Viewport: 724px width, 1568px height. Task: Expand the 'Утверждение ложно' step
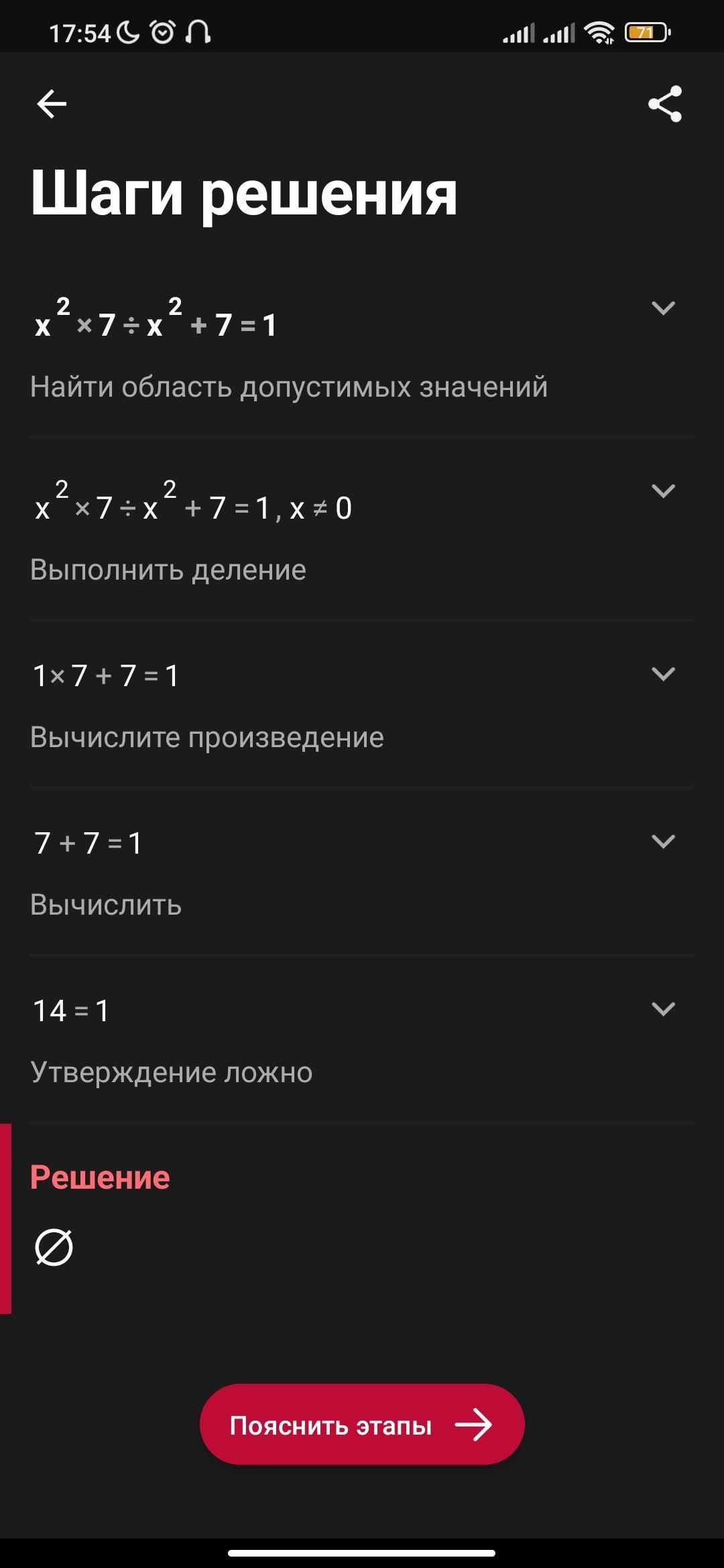(663, 1009)
